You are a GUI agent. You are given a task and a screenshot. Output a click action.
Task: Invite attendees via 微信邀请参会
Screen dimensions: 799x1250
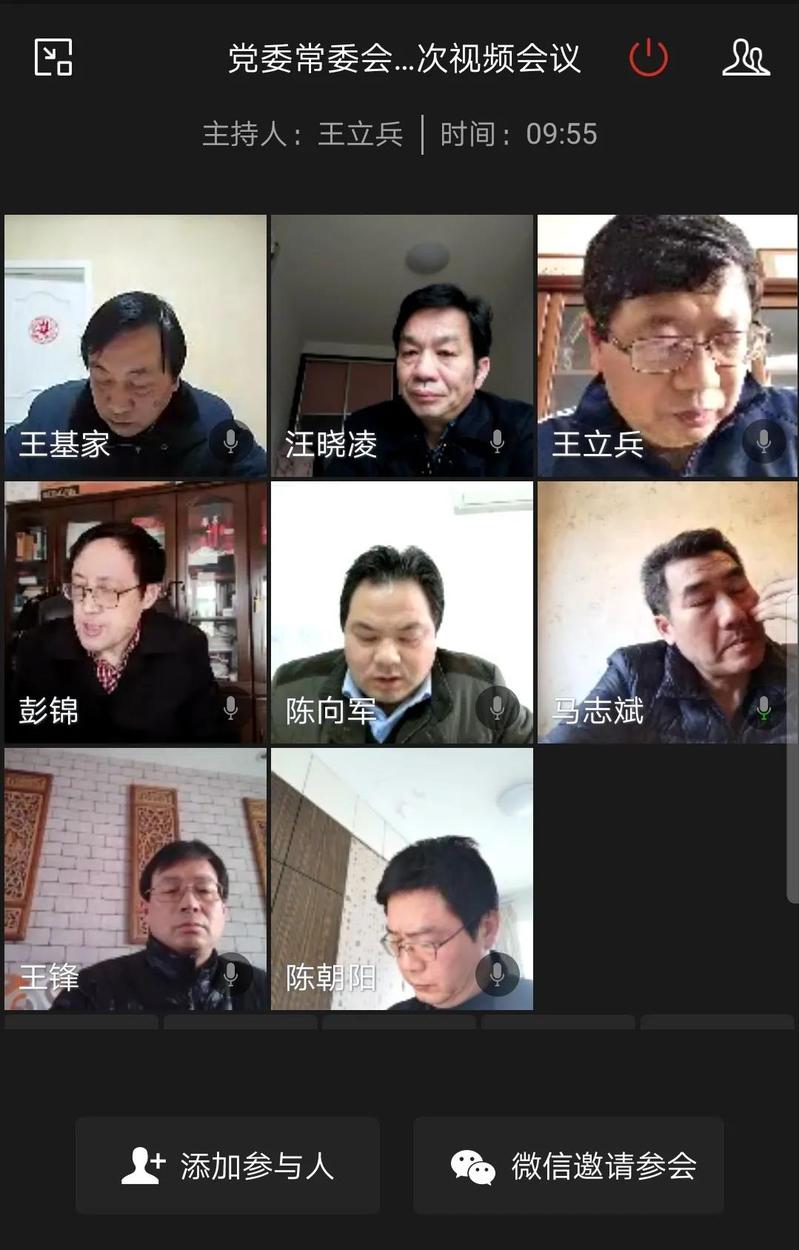[x=569, y=1166]
